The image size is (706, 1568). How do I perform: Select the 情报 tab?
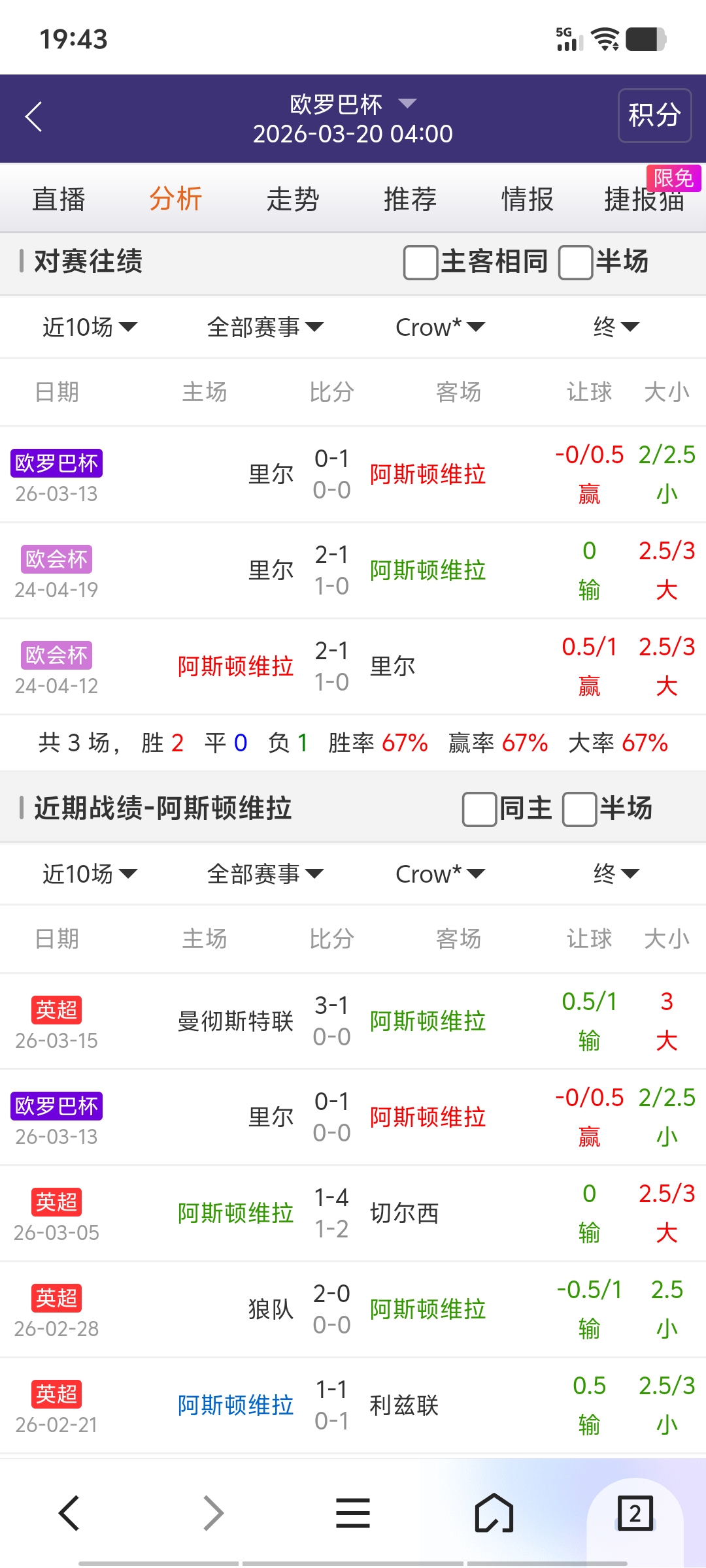[527, 199]
